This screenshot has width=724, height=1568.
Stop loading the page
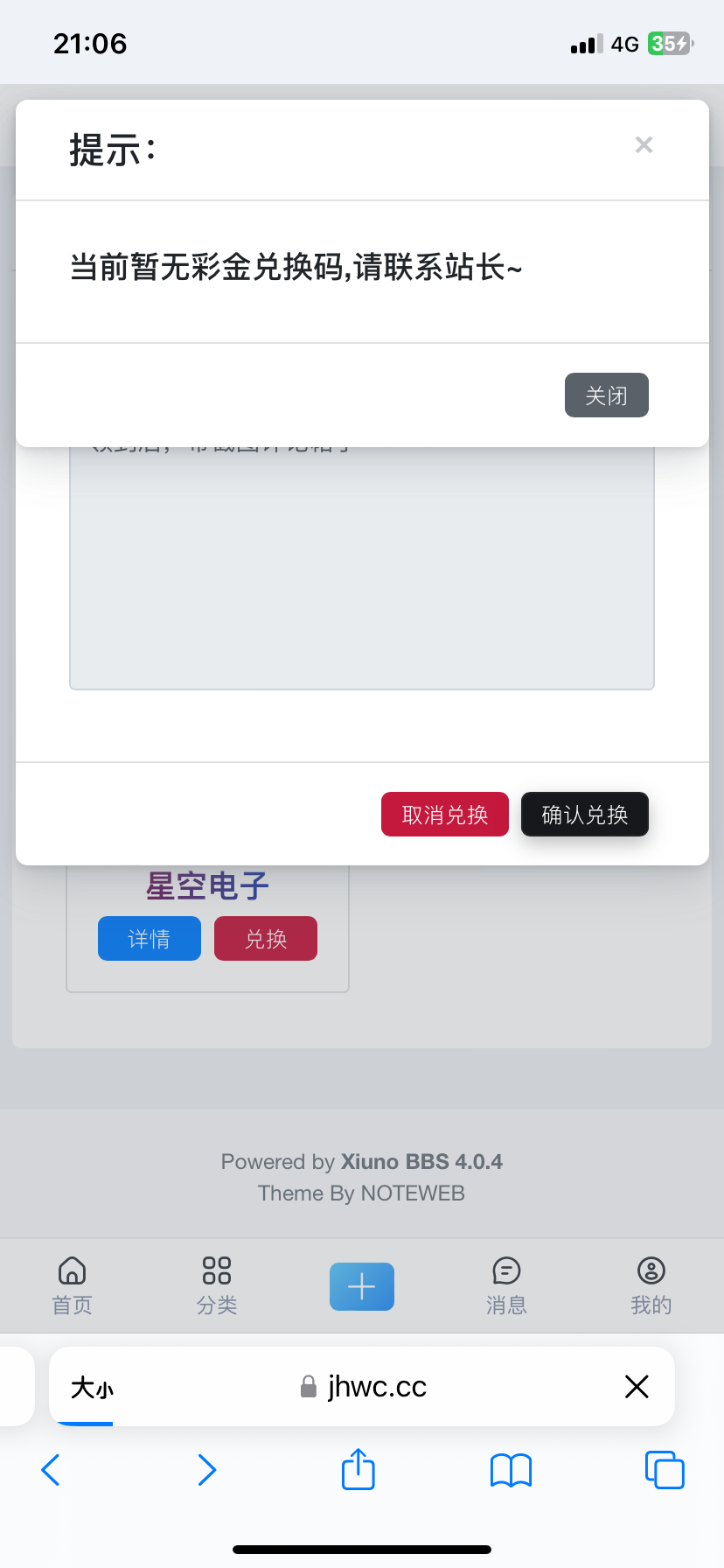(x=637, y=1387)
